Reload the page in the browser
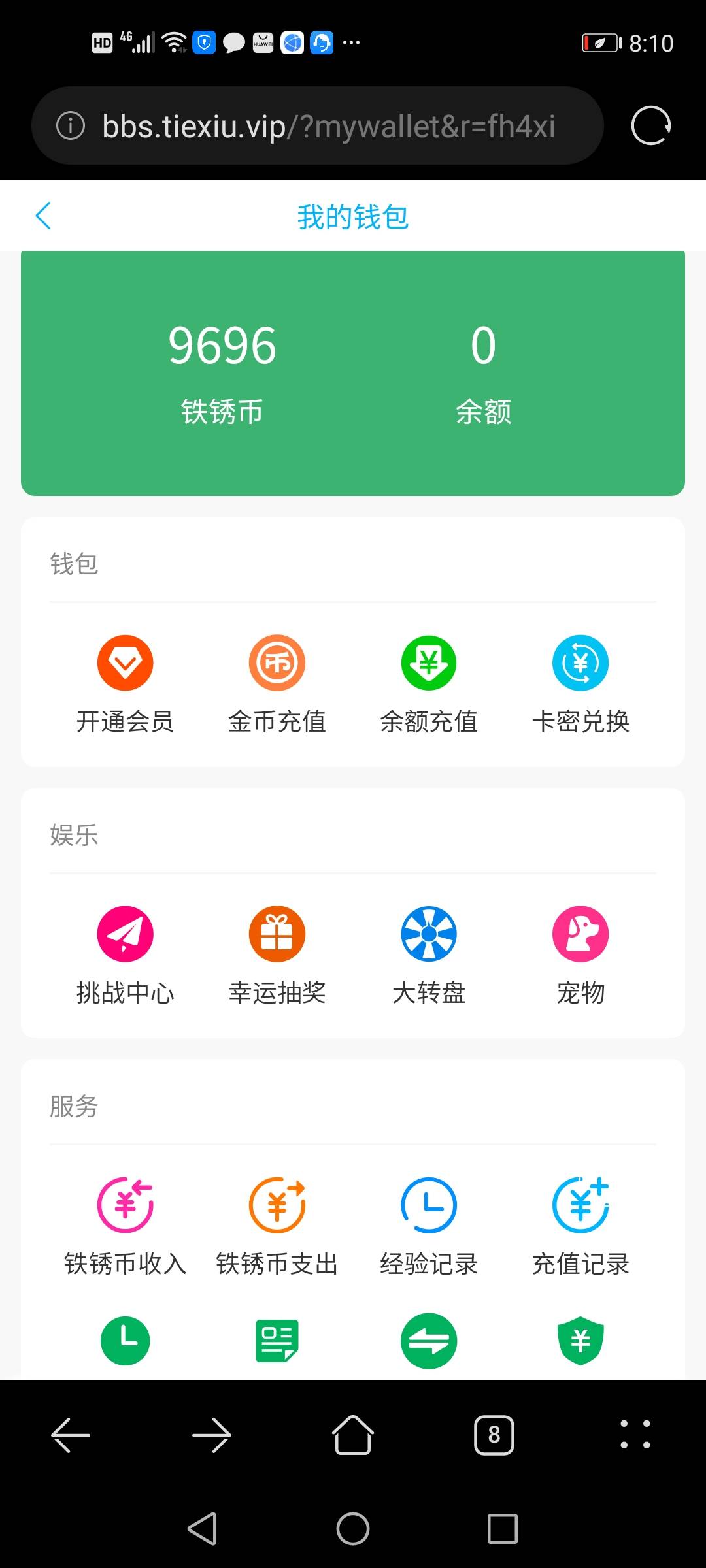 (x=650, y=125)
